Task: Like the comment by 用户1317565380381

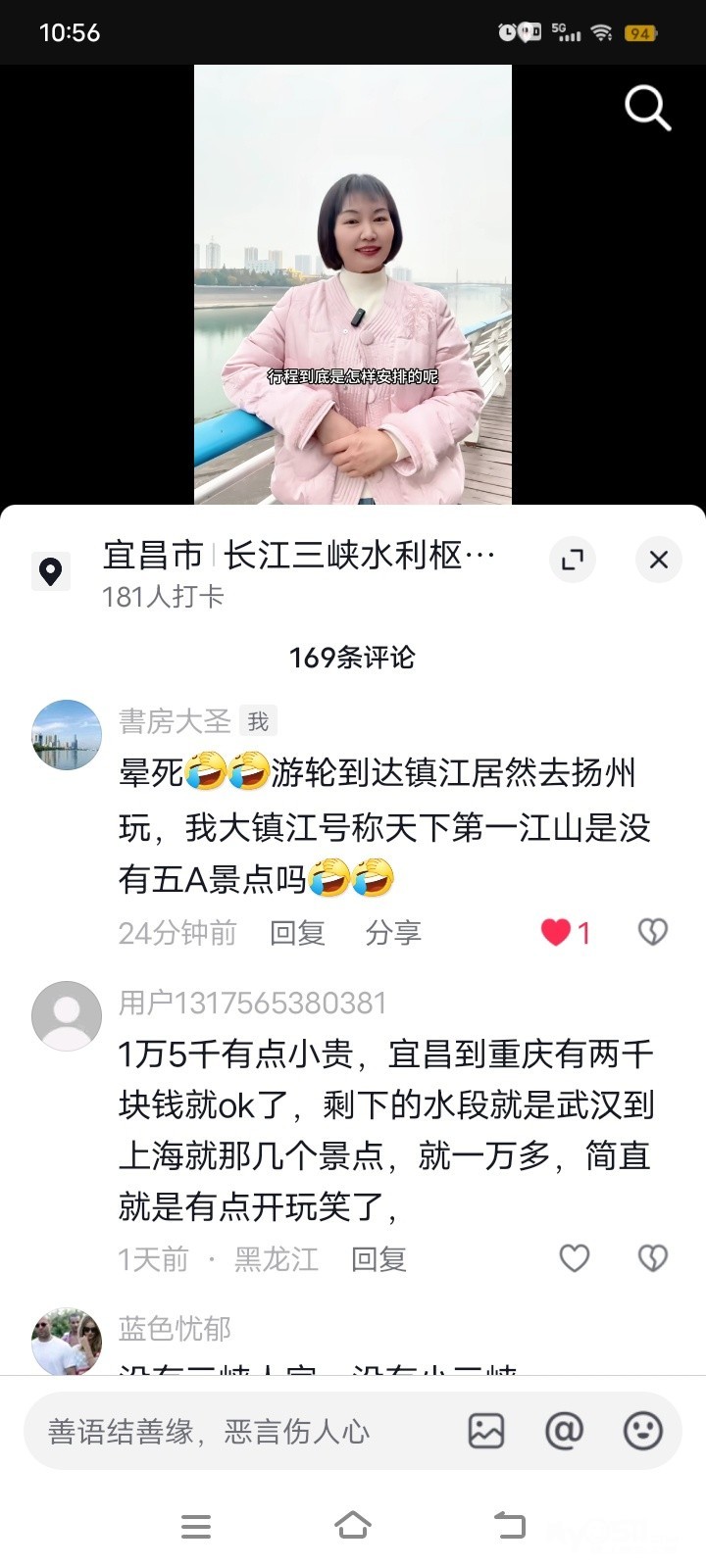Action: click(574, 1258)
